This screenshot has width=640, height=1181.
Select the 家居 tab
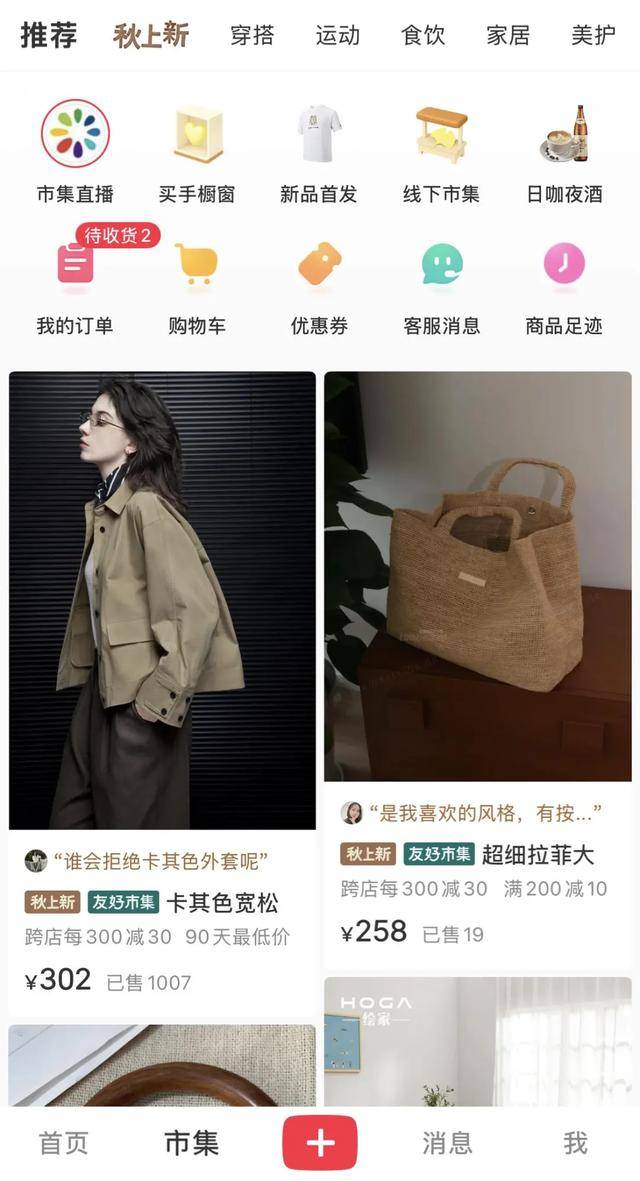508,36
